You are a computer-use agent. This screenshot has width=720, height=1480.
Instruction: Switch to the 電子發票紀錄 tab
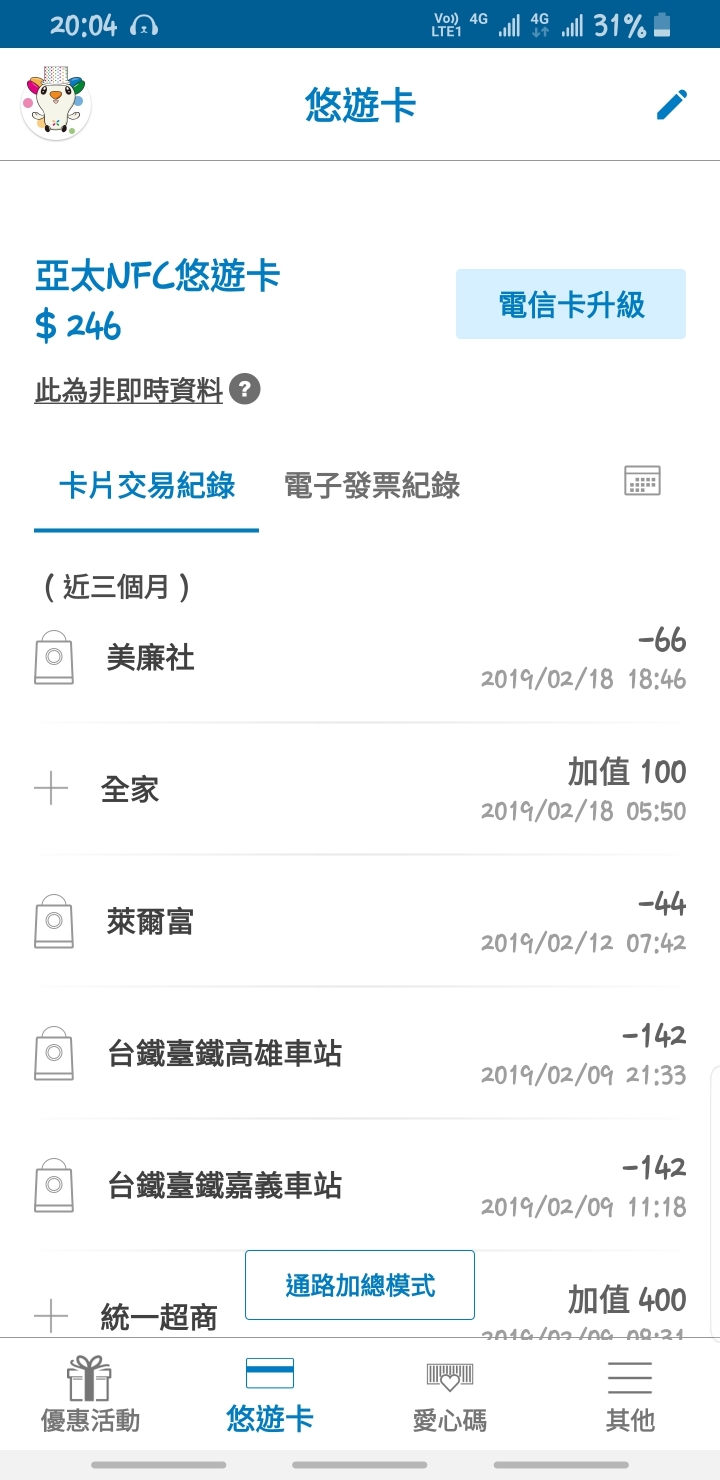[372, 486]
